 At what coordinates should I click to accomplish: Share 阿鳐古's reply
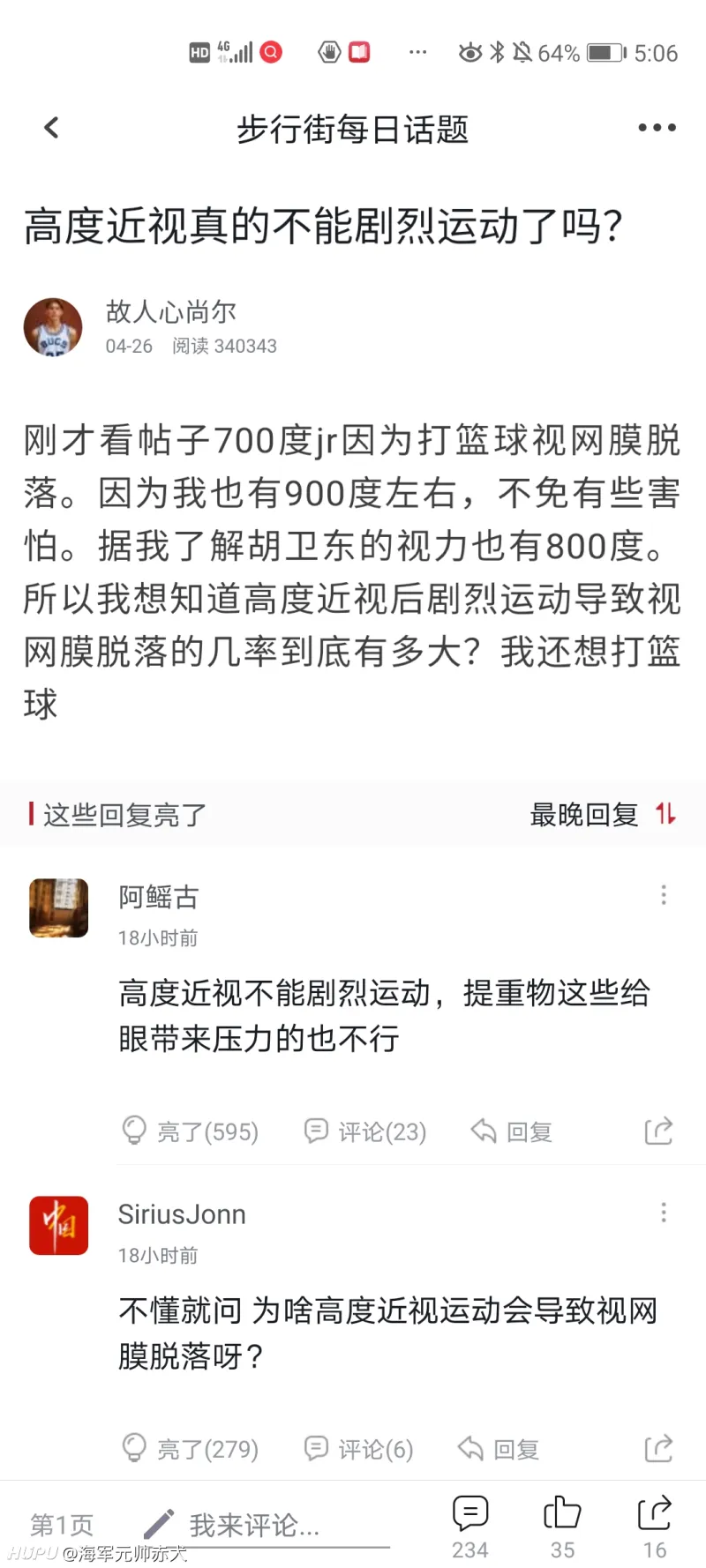[x=658, y=1131]
